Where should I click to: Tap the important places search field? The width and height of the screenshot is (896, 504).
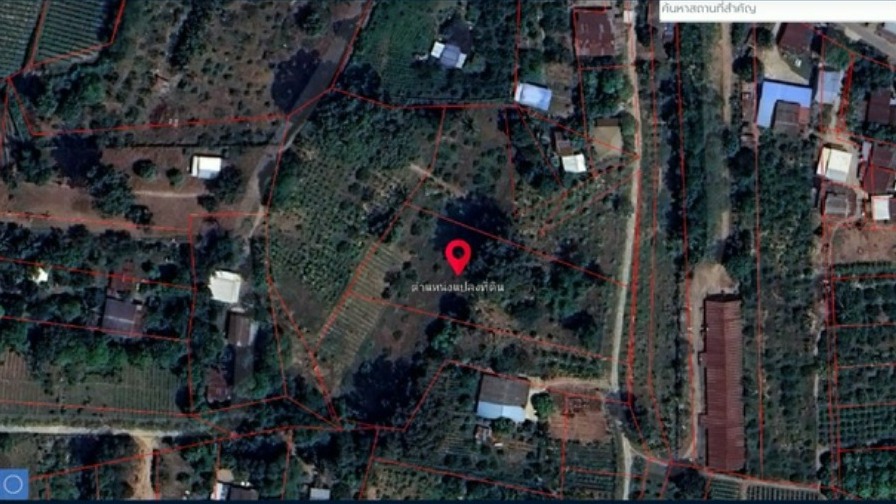pos(778,9)
